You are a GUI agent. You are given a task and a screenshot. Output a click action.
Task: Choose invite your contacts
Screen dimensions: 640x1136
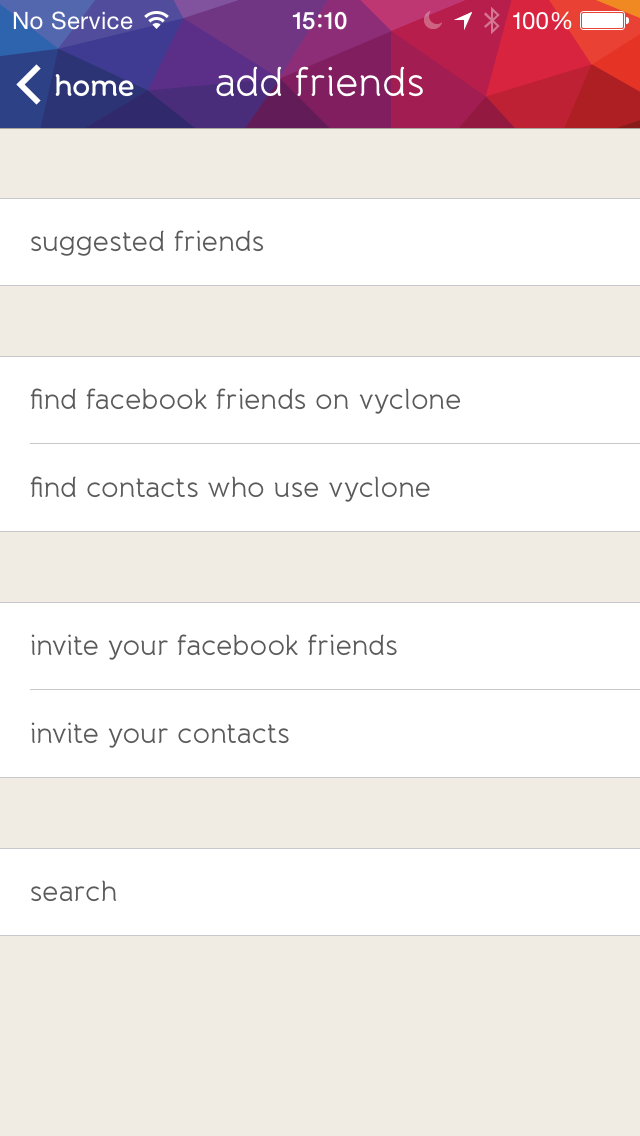click(x=320, y=733)
